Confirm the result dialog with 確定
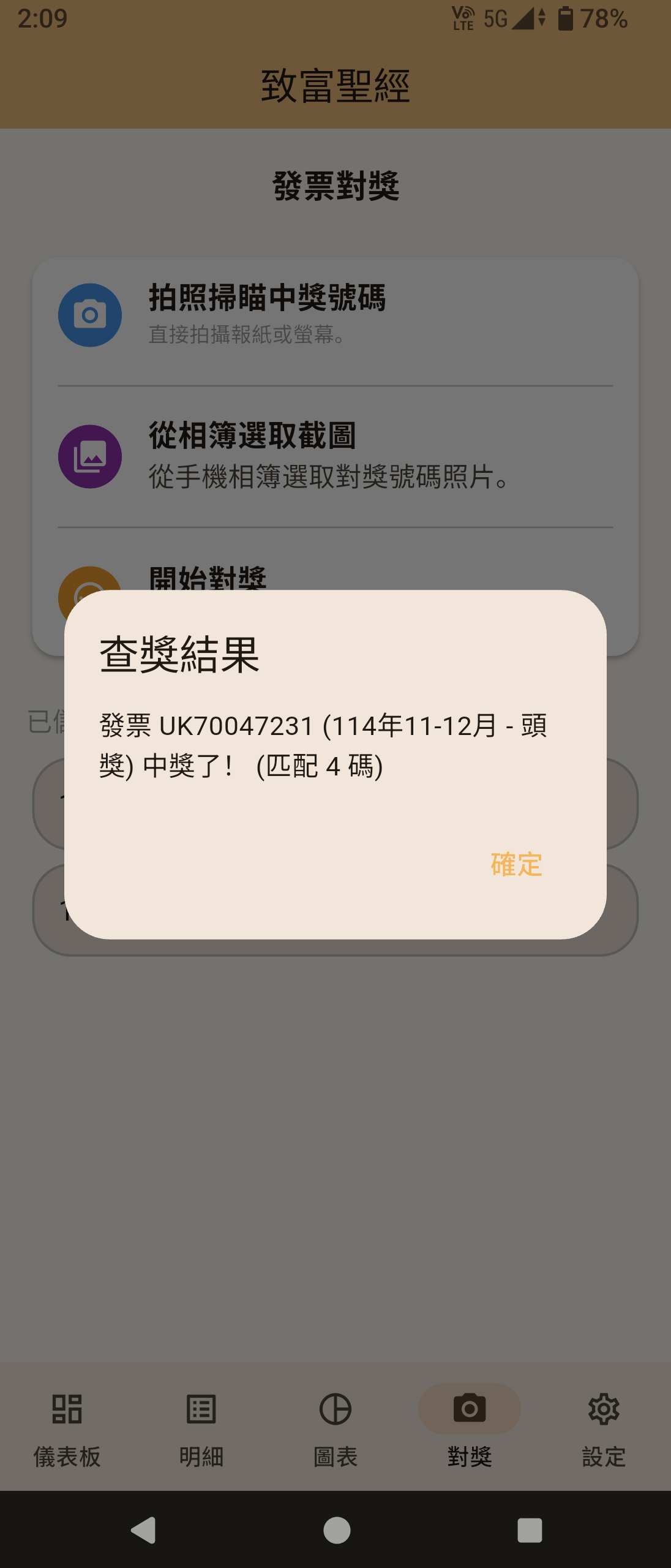 click(x=516, y=864)
